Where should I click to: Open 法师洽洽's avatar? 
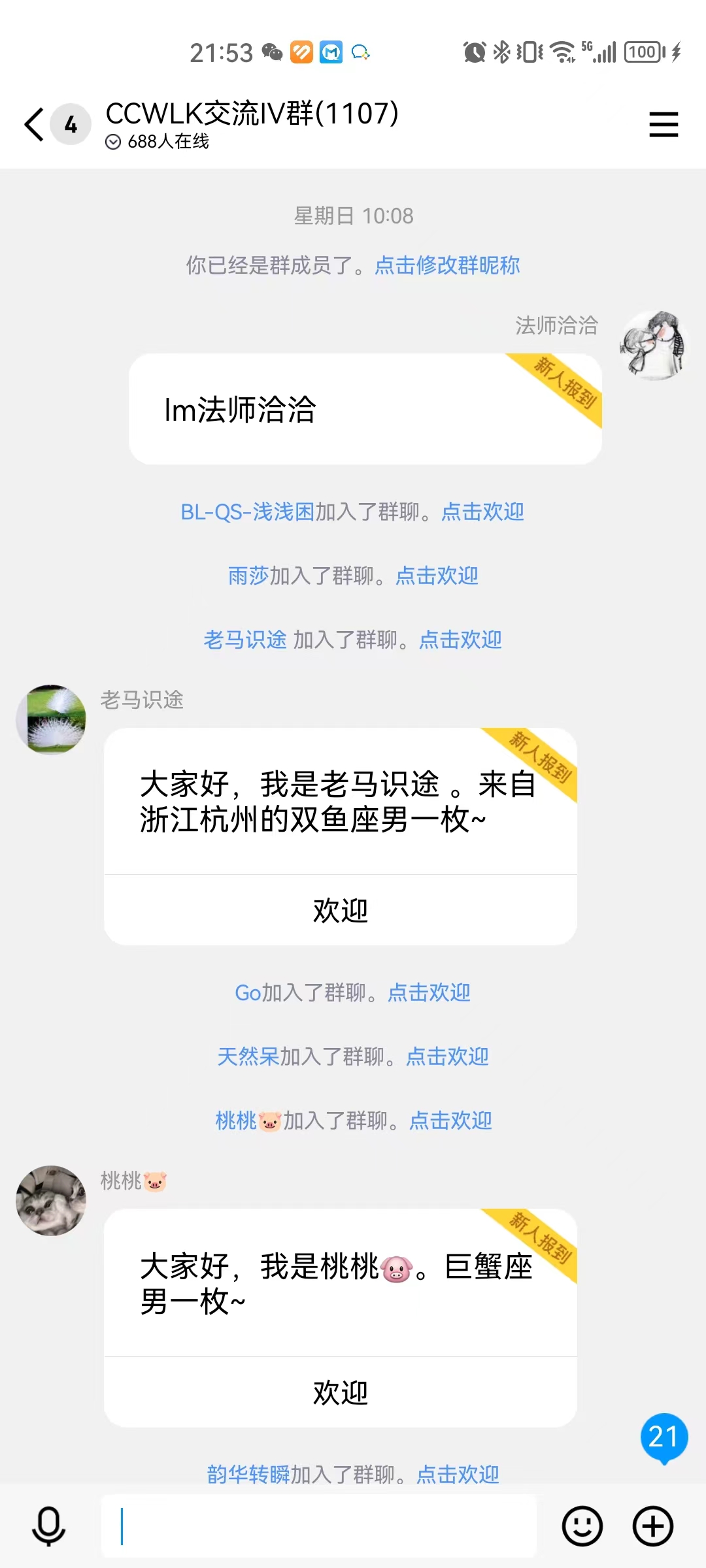pyautogui.click(x=654, y=345)
